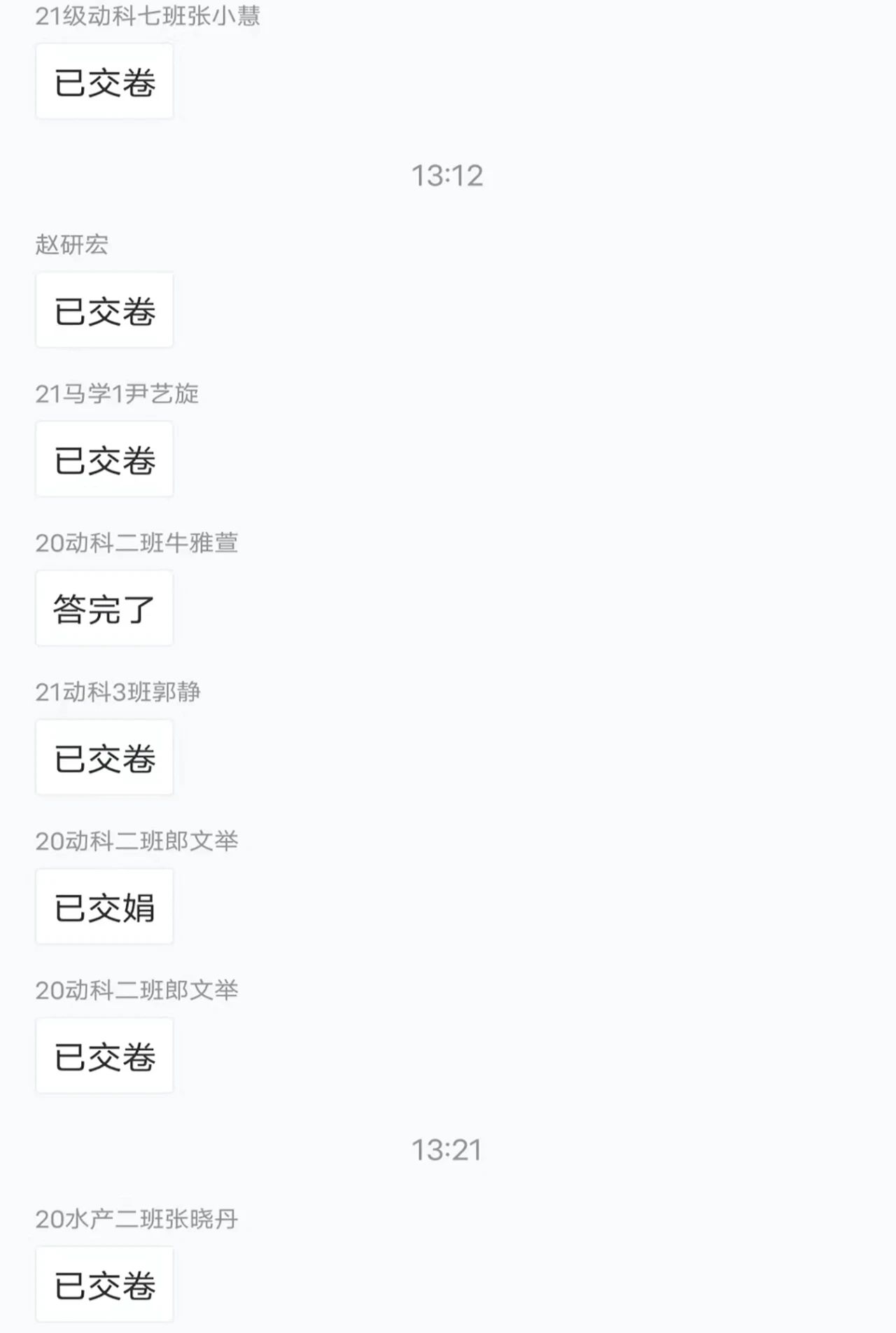Select 张晓丹's 已交卷 message
The image size is (896, 1333).
pos(104,1285)
